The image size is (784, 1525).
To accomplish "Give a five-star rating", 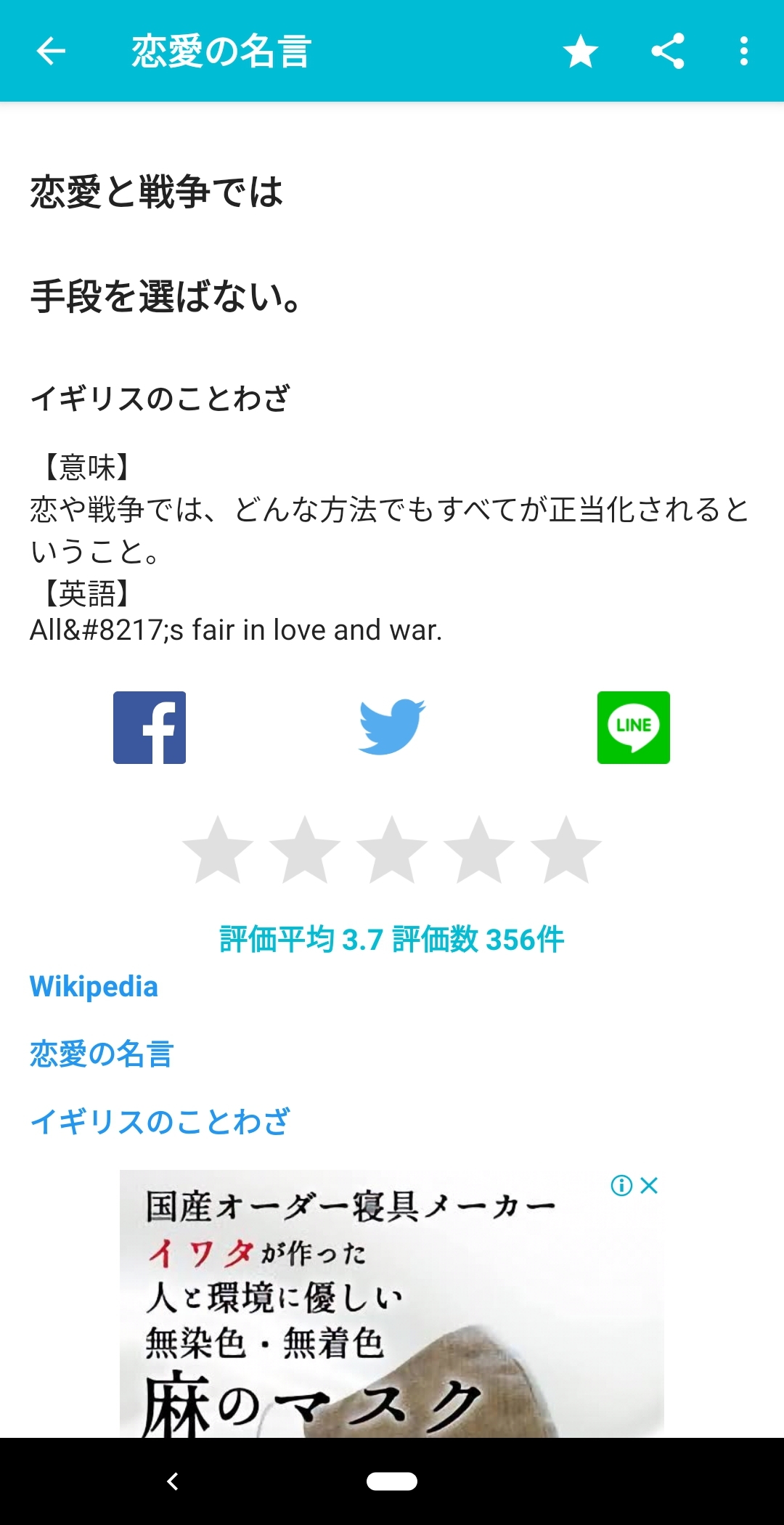I will pos(566,850).
